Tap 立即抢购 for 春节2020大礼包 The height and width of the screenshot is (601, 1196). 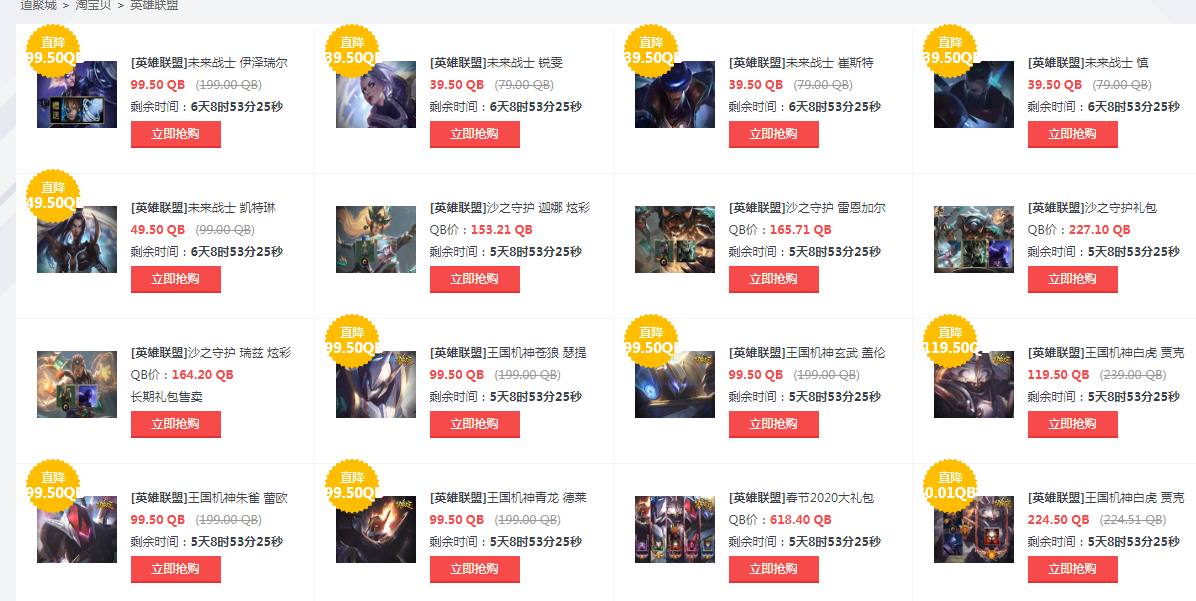(773, 569)
